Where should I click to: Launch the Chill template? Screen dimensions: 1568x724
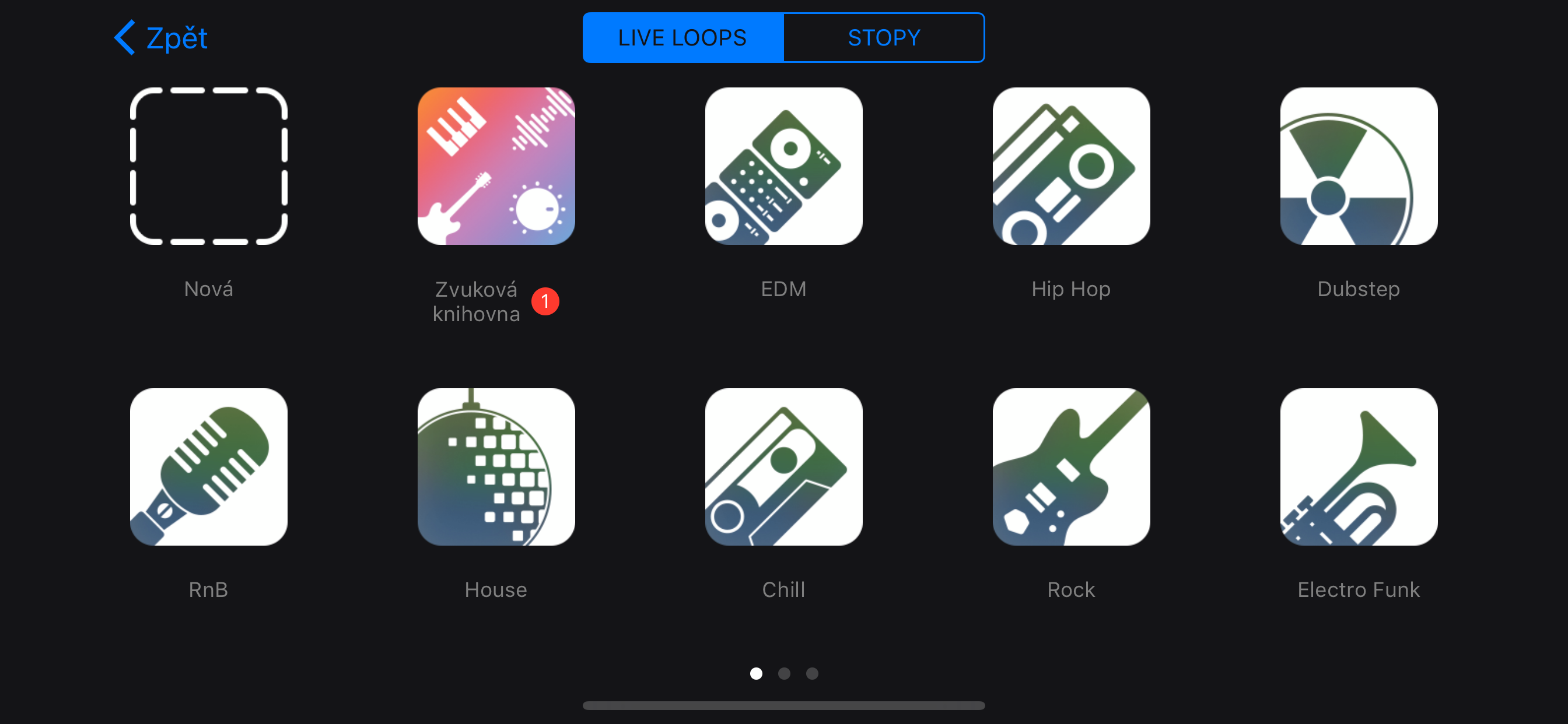click(783, 467)
